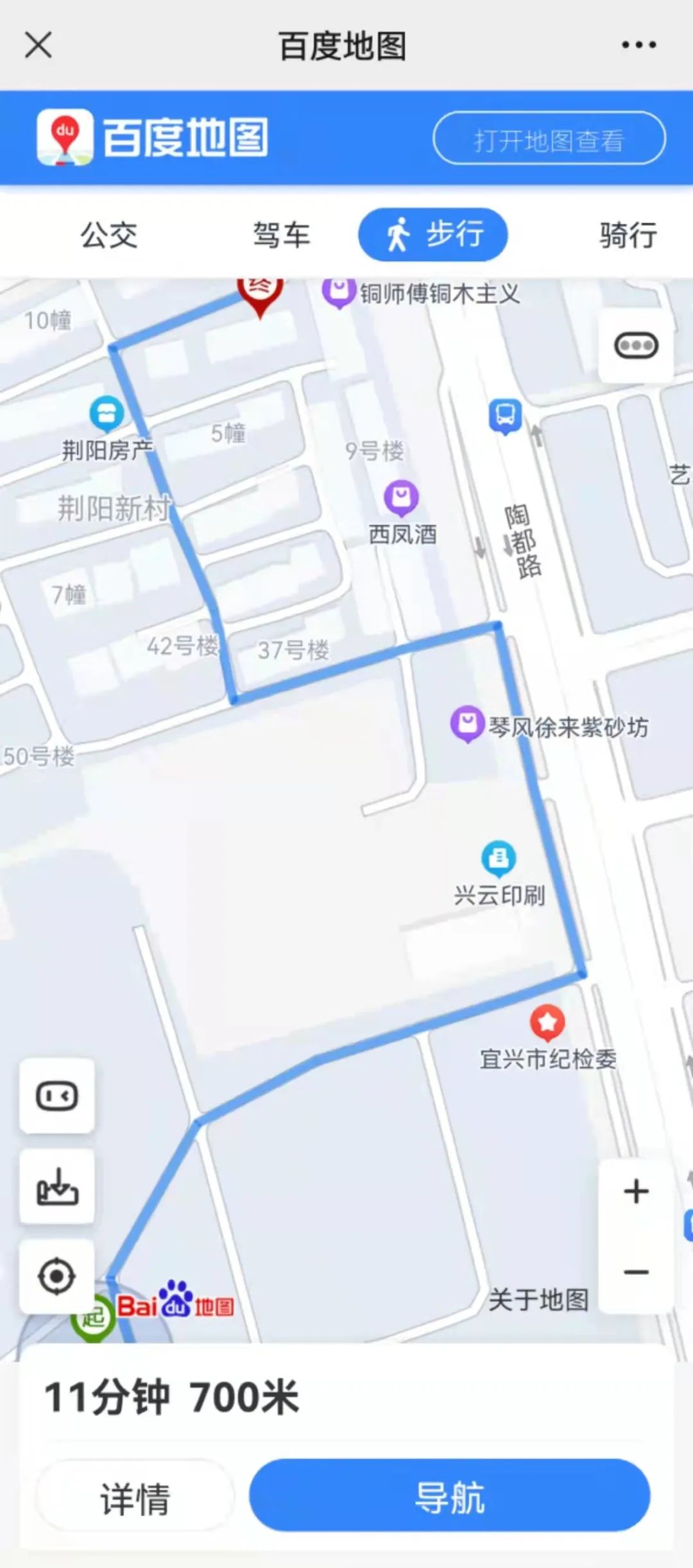Switch to the 驾车 driving tab
The image size is (693, 1568).
click(x=282, y=235)
